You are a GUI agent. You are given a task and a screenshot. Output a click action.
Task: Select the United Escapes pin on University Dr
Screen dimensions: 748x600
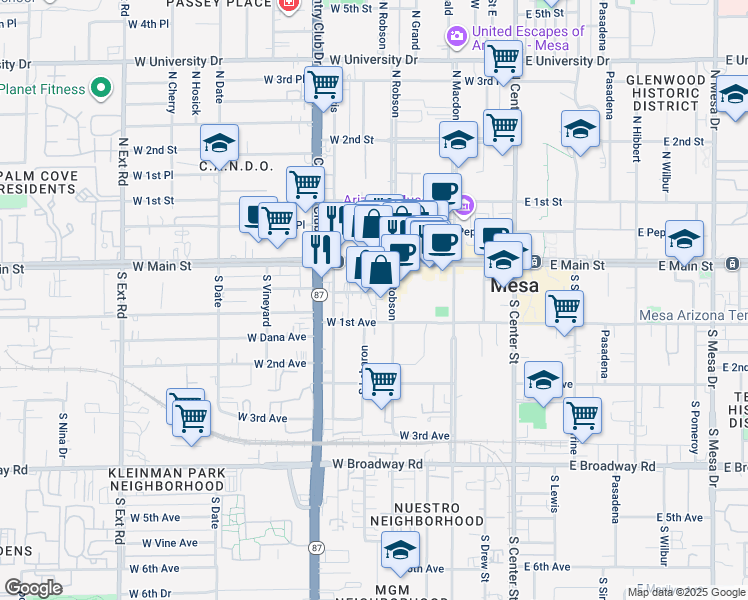point(457,37)
